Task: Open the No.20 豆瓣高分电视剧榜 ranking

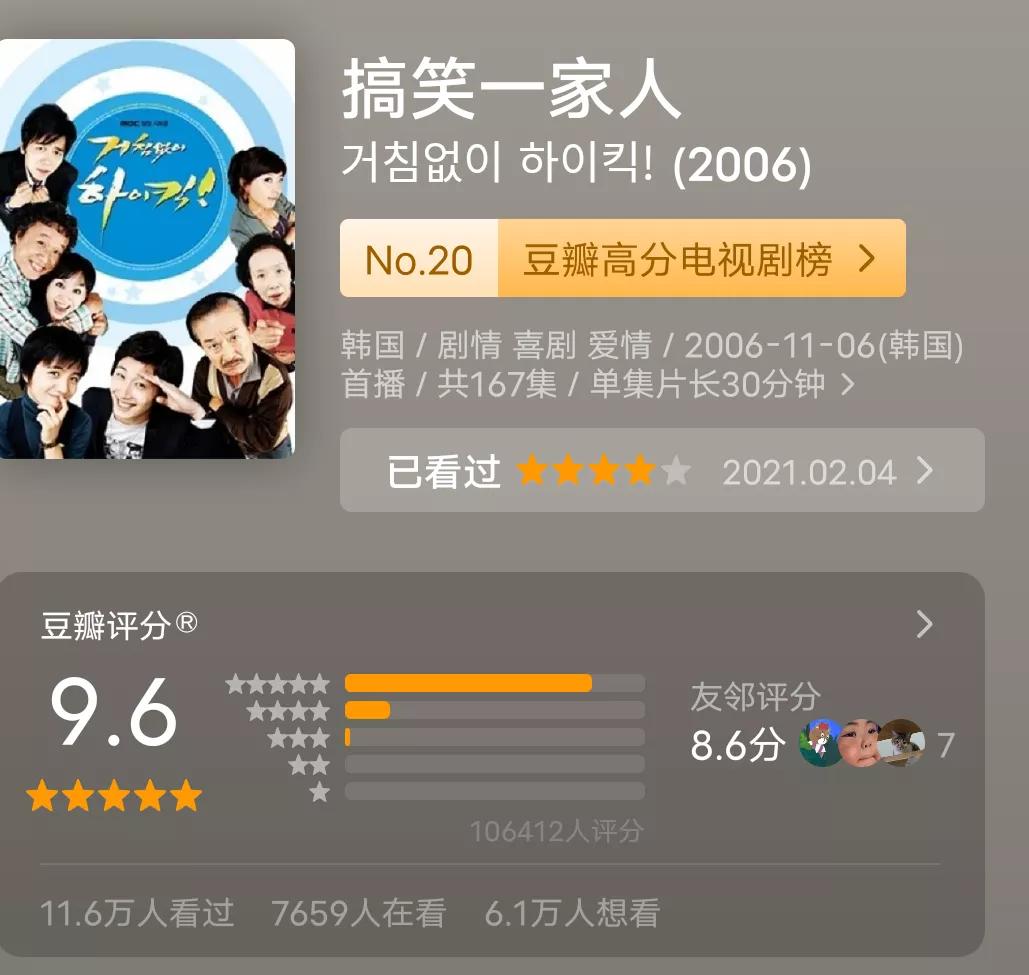Action: pos(622,259)
